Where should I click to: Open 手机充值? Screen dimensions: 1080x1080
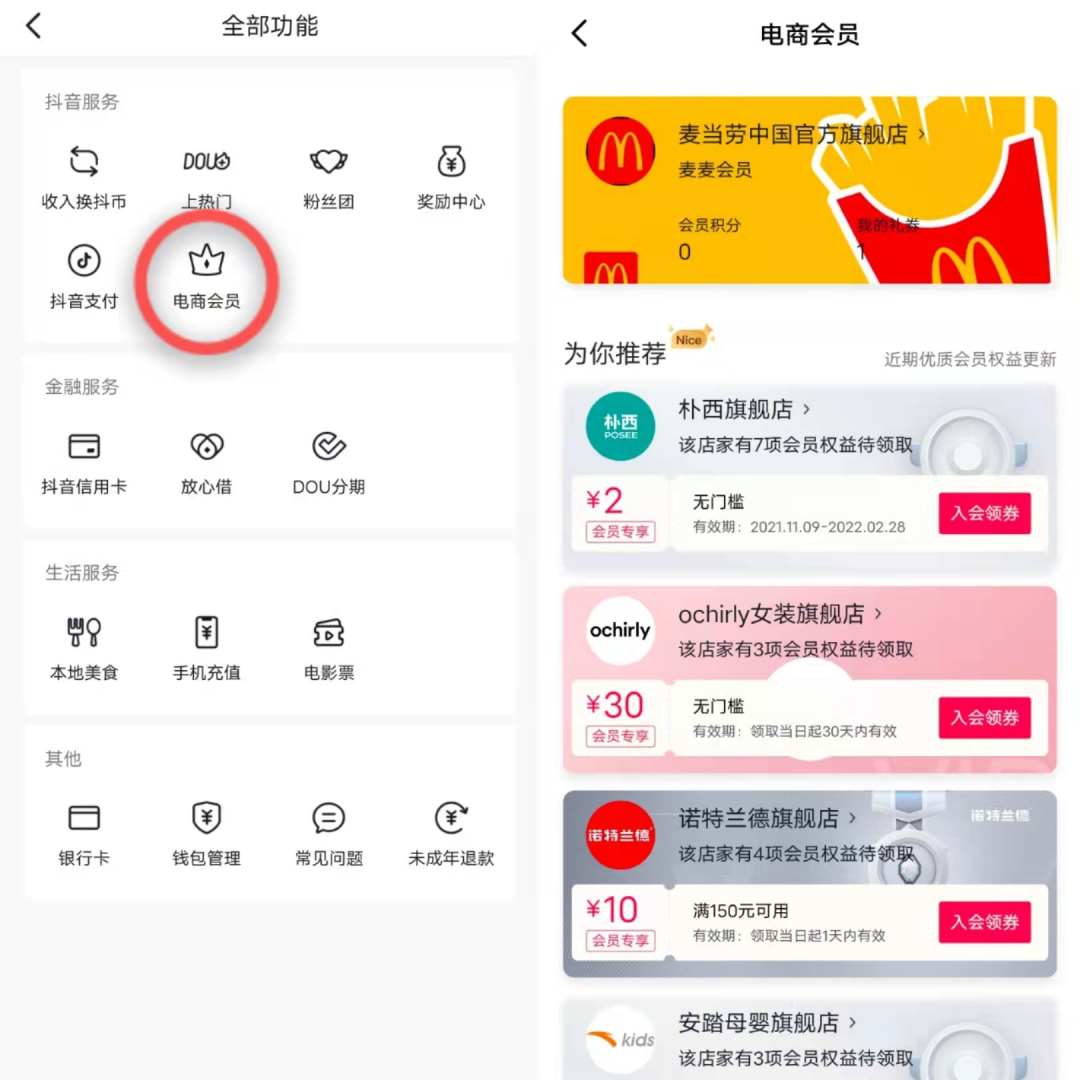[207, 648]
